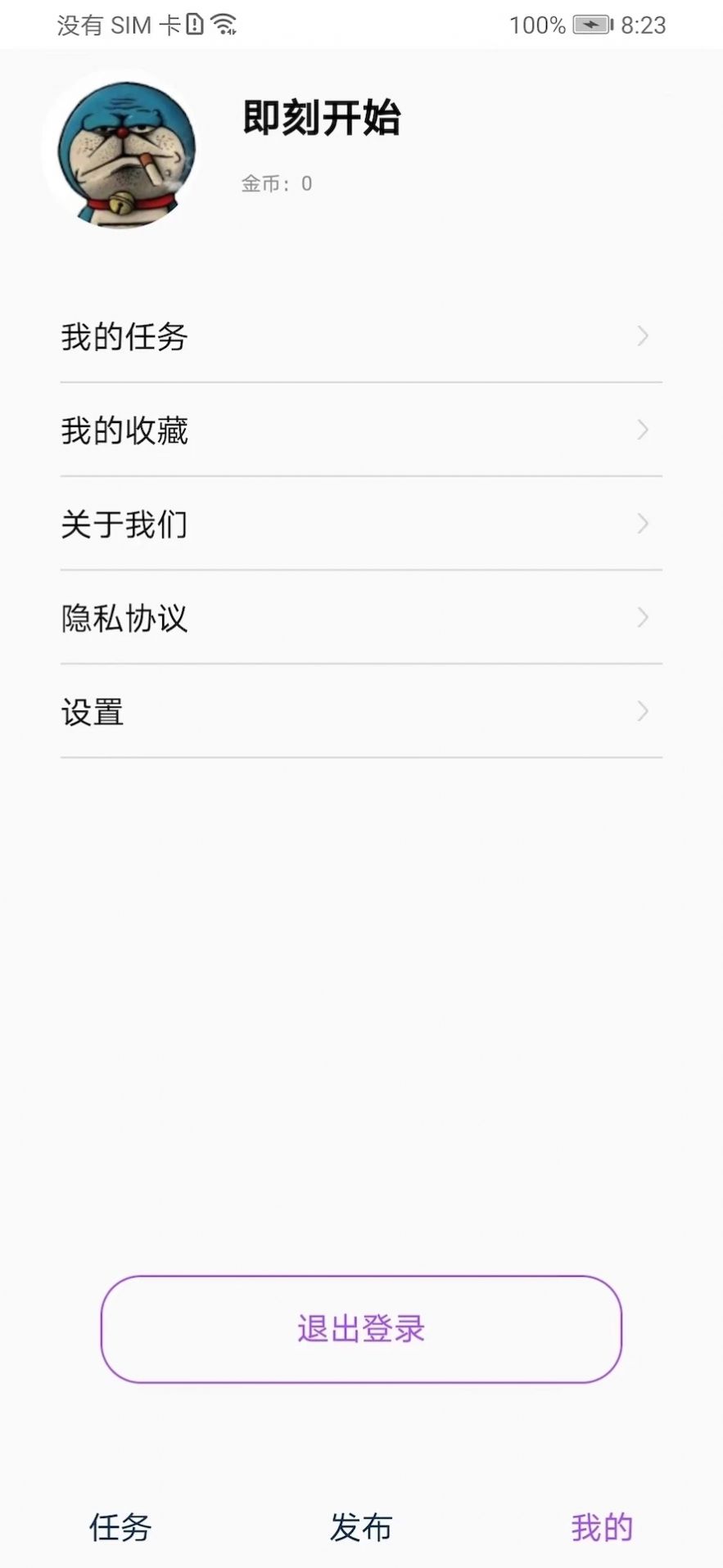Open 设置 (Settings) entry
The image size is (723, 1568).
coord(92,712)
